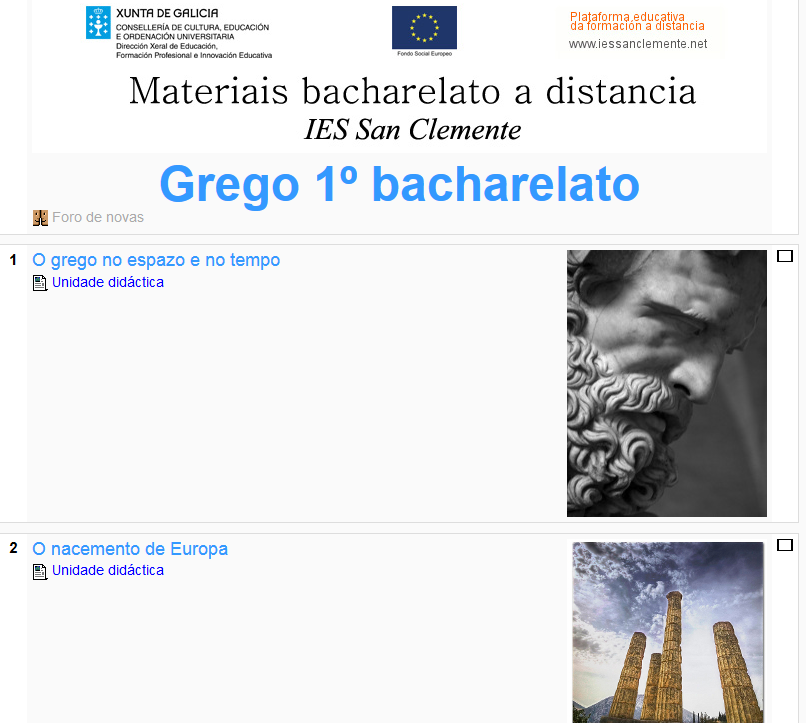Open Unidade didáctica under O grego no espazo
Viewport: 806px width, 723px height.
107,282
